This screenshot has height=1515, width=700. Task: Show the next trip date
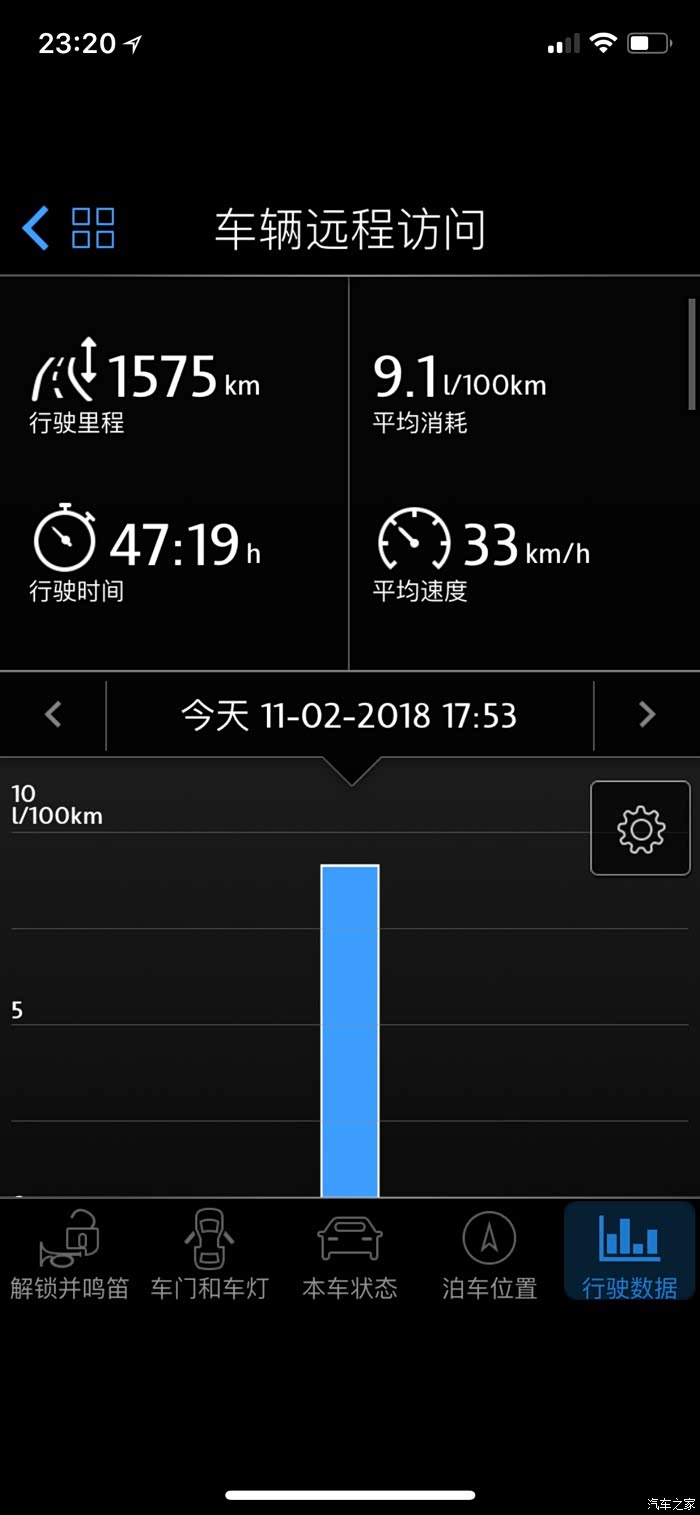point(647,715)
